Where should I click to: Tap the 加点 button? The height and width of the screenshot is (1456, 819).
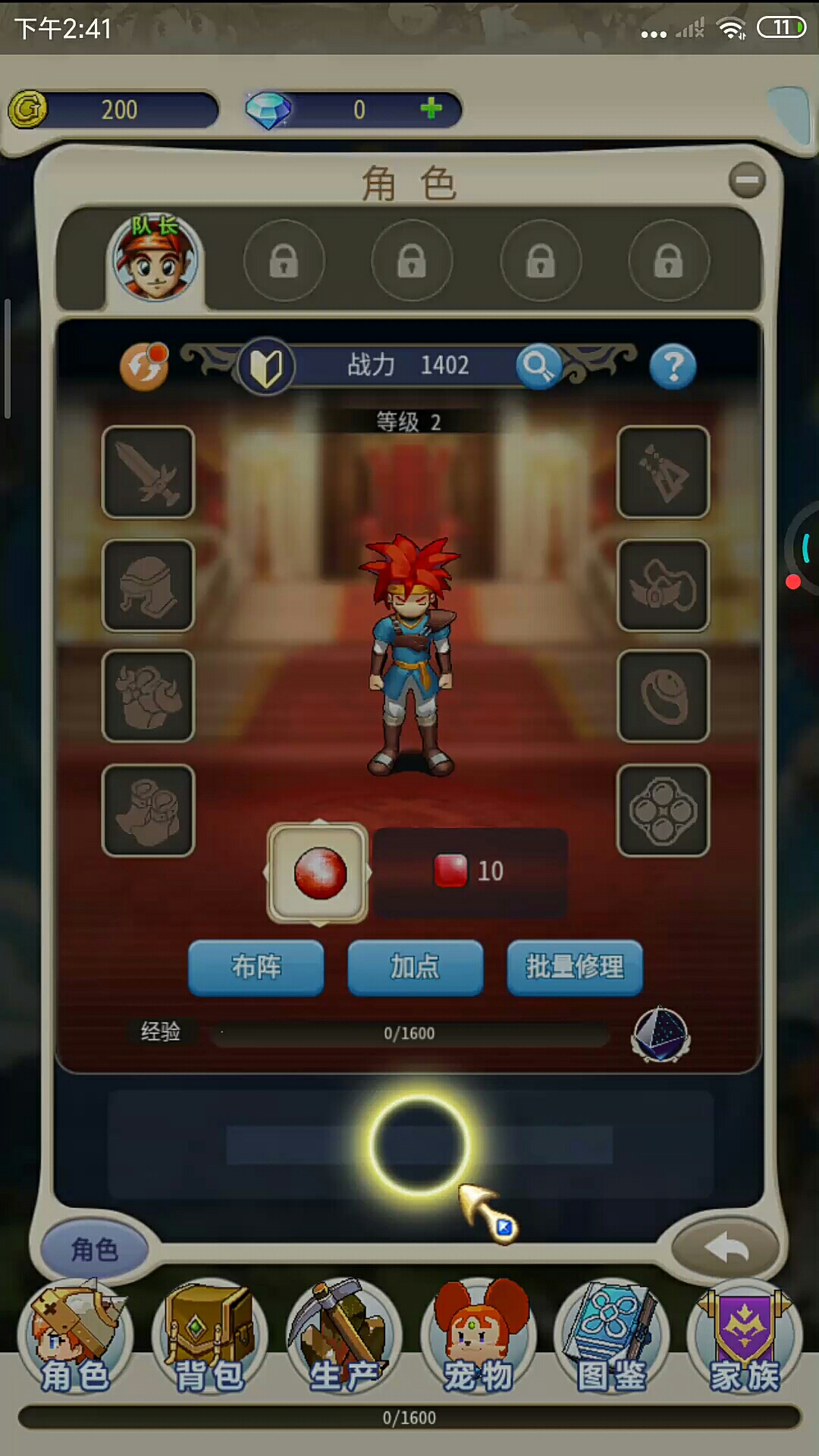[416, 967]
